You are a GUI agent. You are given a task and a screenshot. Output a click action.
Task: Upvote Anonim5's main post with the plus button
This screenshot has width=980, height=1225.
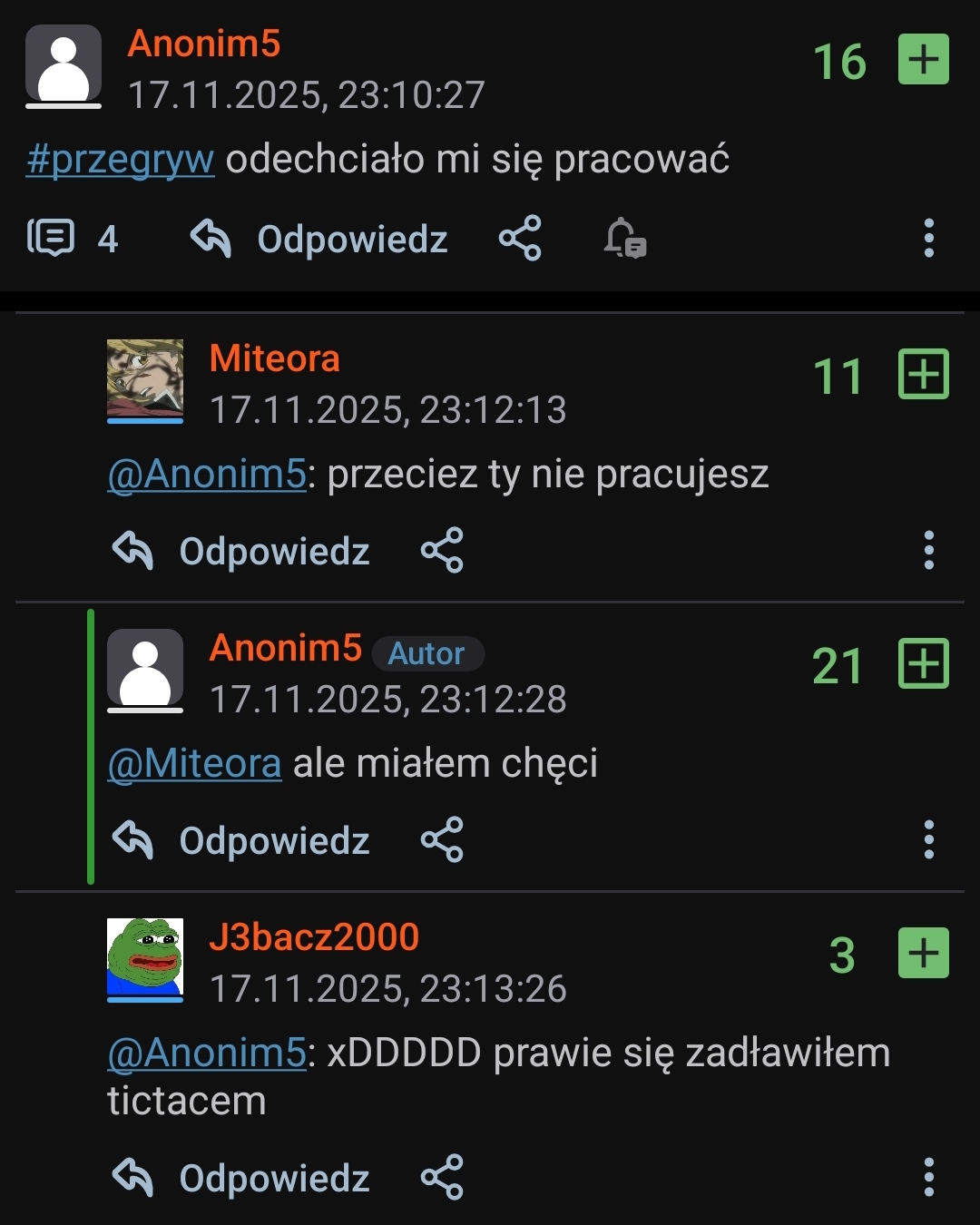point(923,60)
